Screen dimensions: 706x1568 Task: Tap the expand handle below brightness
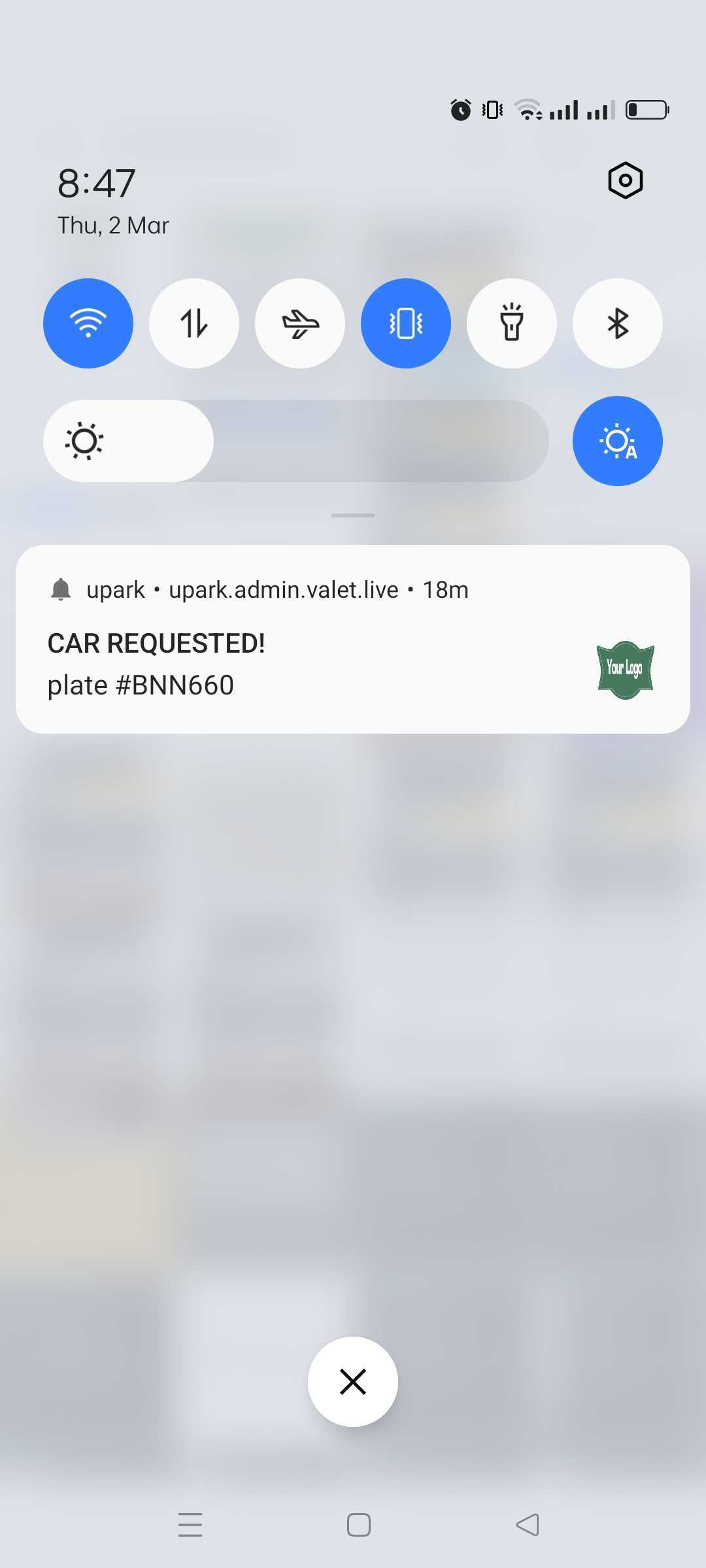[x=353, y=515]
